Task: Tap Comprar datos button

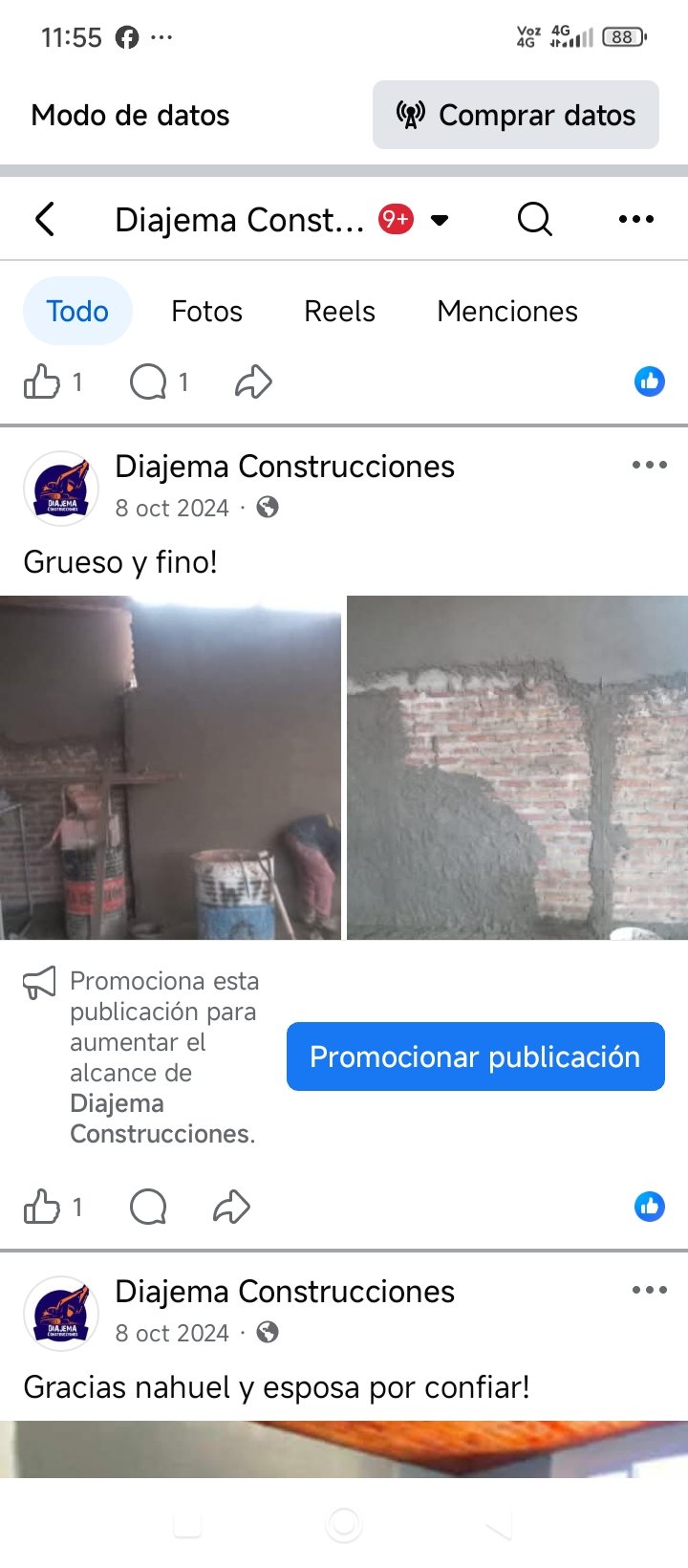Action: [516, 115]
